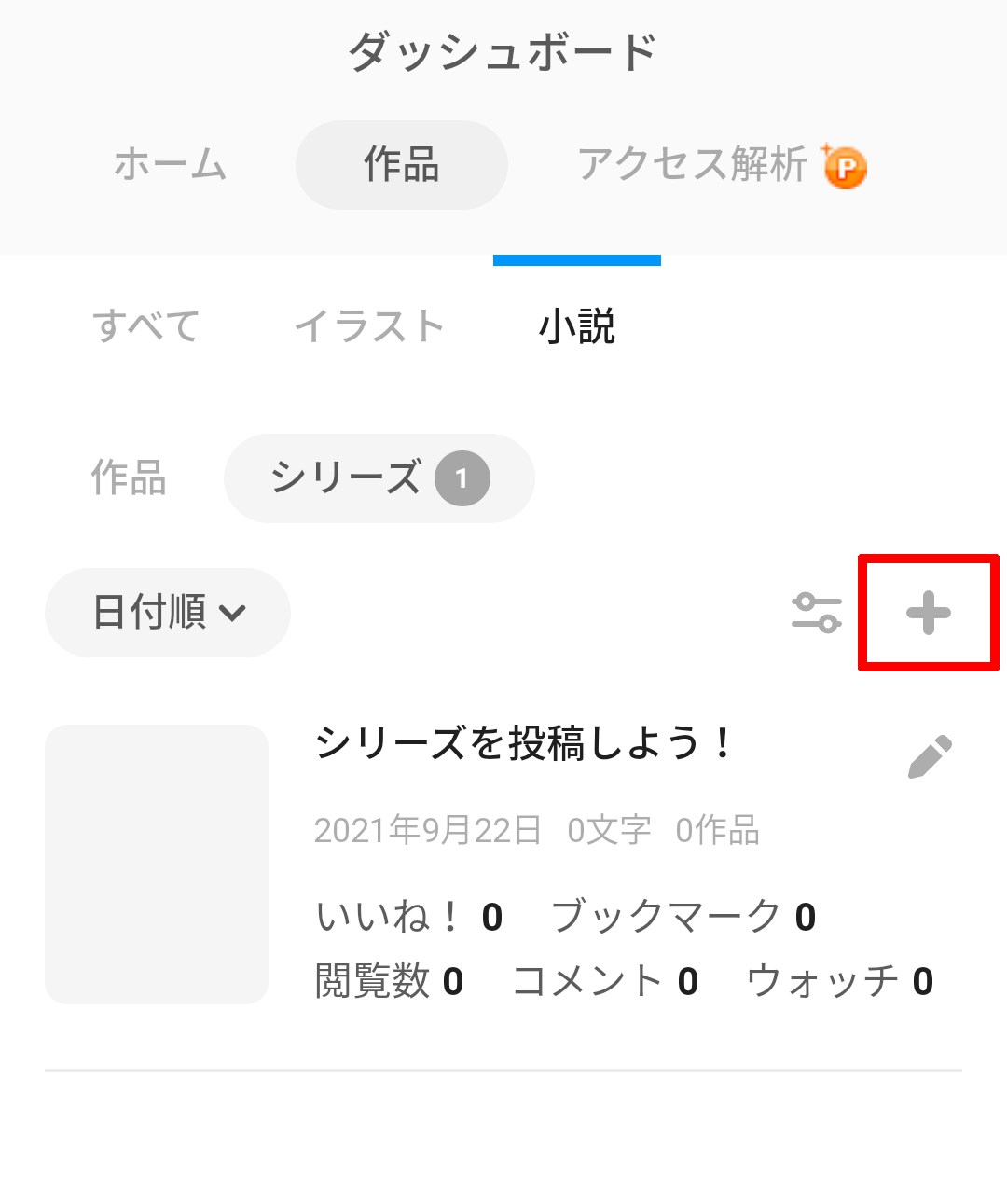Image resolution: width=1007 pixels, height=1204 pixels.
Task: Edit the シリーズを投稿しよう！ series
Action: coord(930,756)
